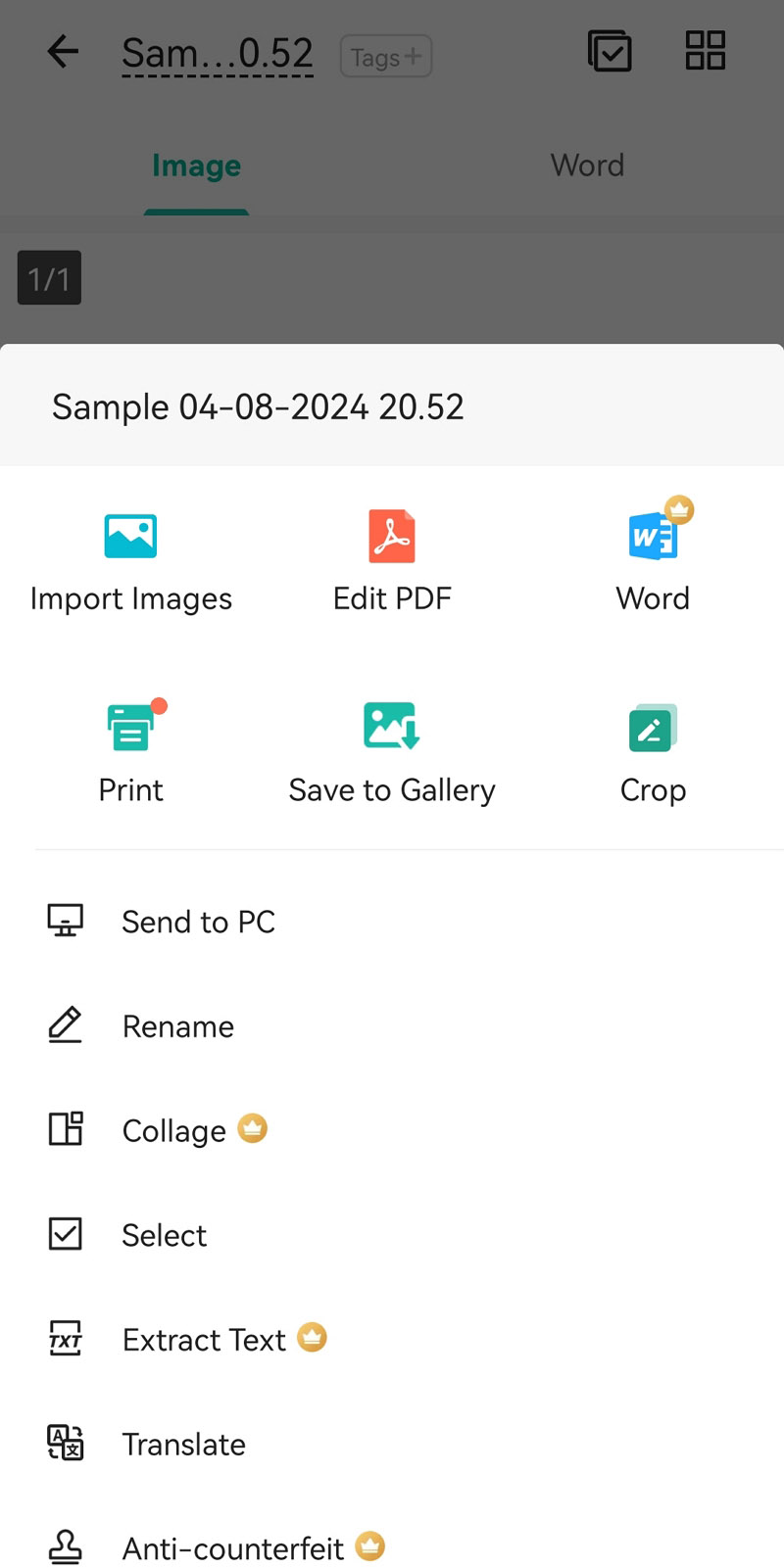Tap the multi-select checkbox icon at top
Viewport: 784px width, 1568px height.
(x=610, y=52)
